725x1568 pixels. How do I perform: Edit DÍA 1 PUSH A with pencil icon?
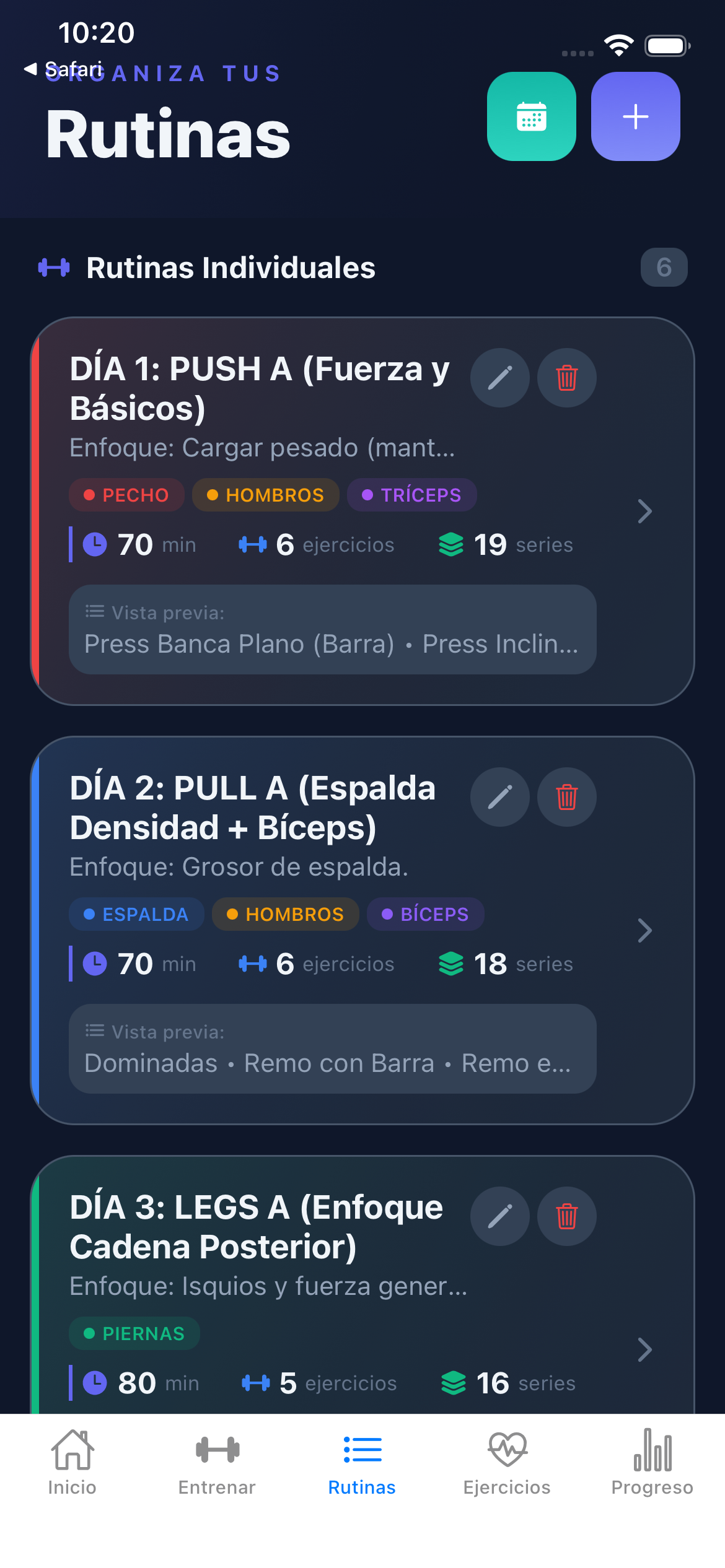(499, 378)
